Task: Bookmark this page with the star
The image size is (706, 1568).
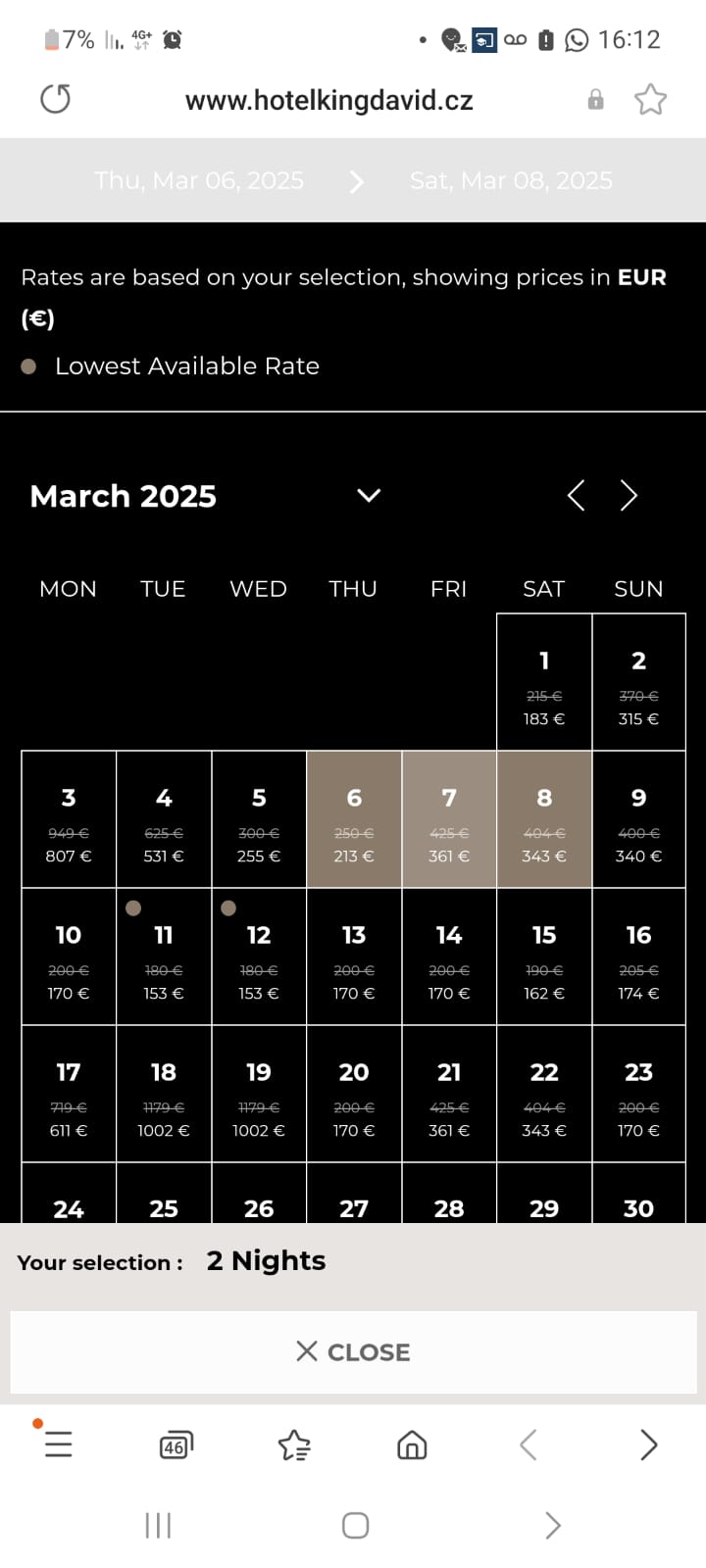Action: click(x=650, y=99)
